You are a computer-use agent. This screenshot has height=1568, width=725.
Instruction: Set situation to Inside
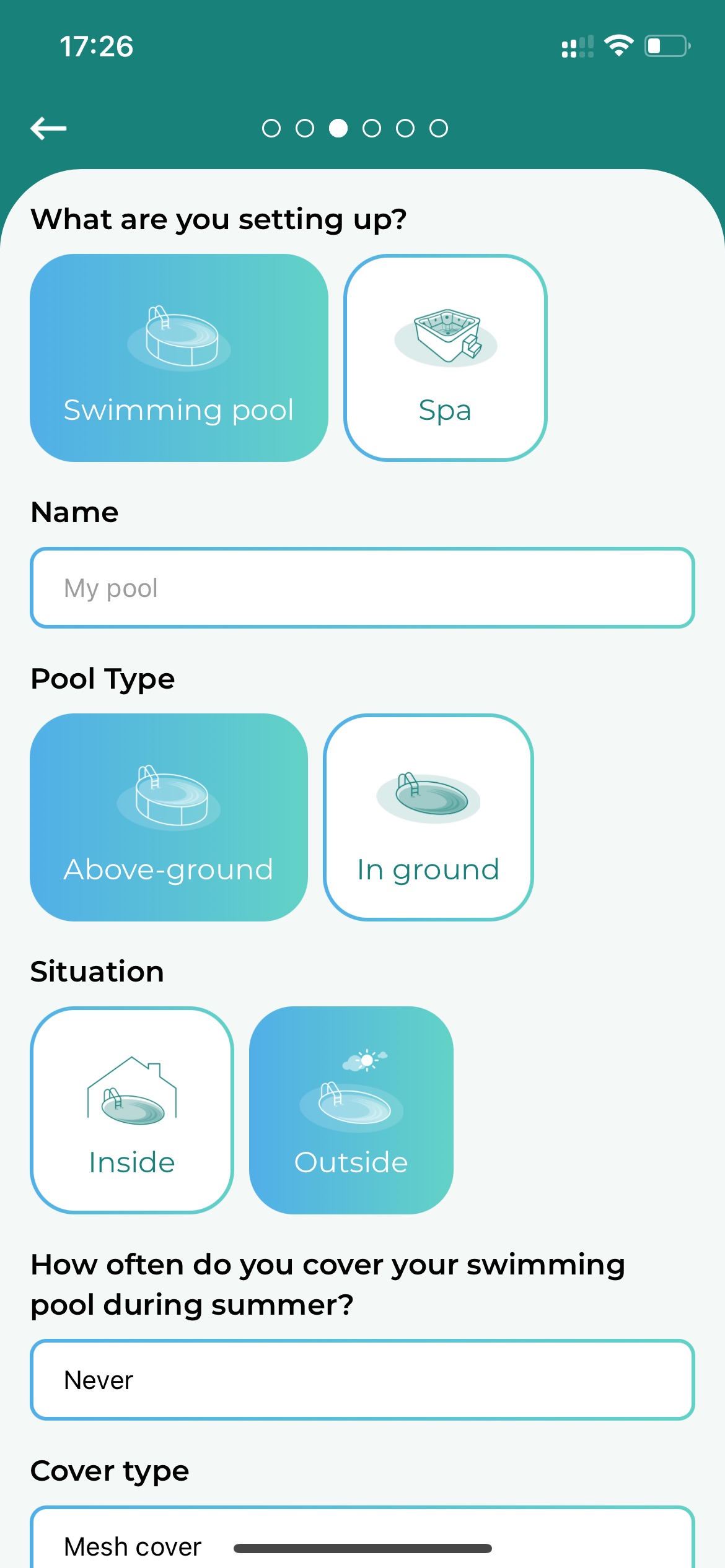click(132, 1110)
